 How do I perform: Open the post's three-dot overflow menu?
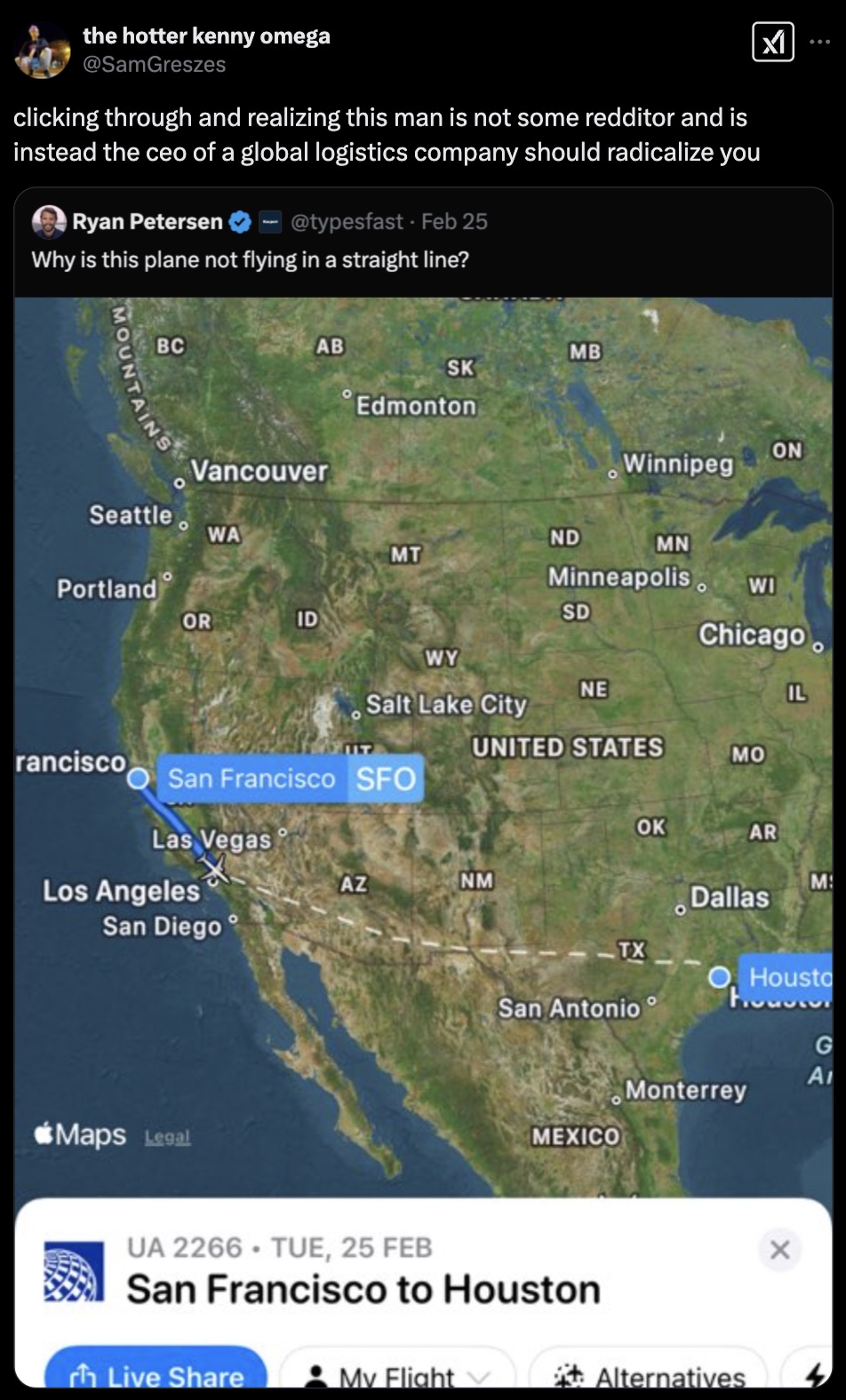pos(819,42)
